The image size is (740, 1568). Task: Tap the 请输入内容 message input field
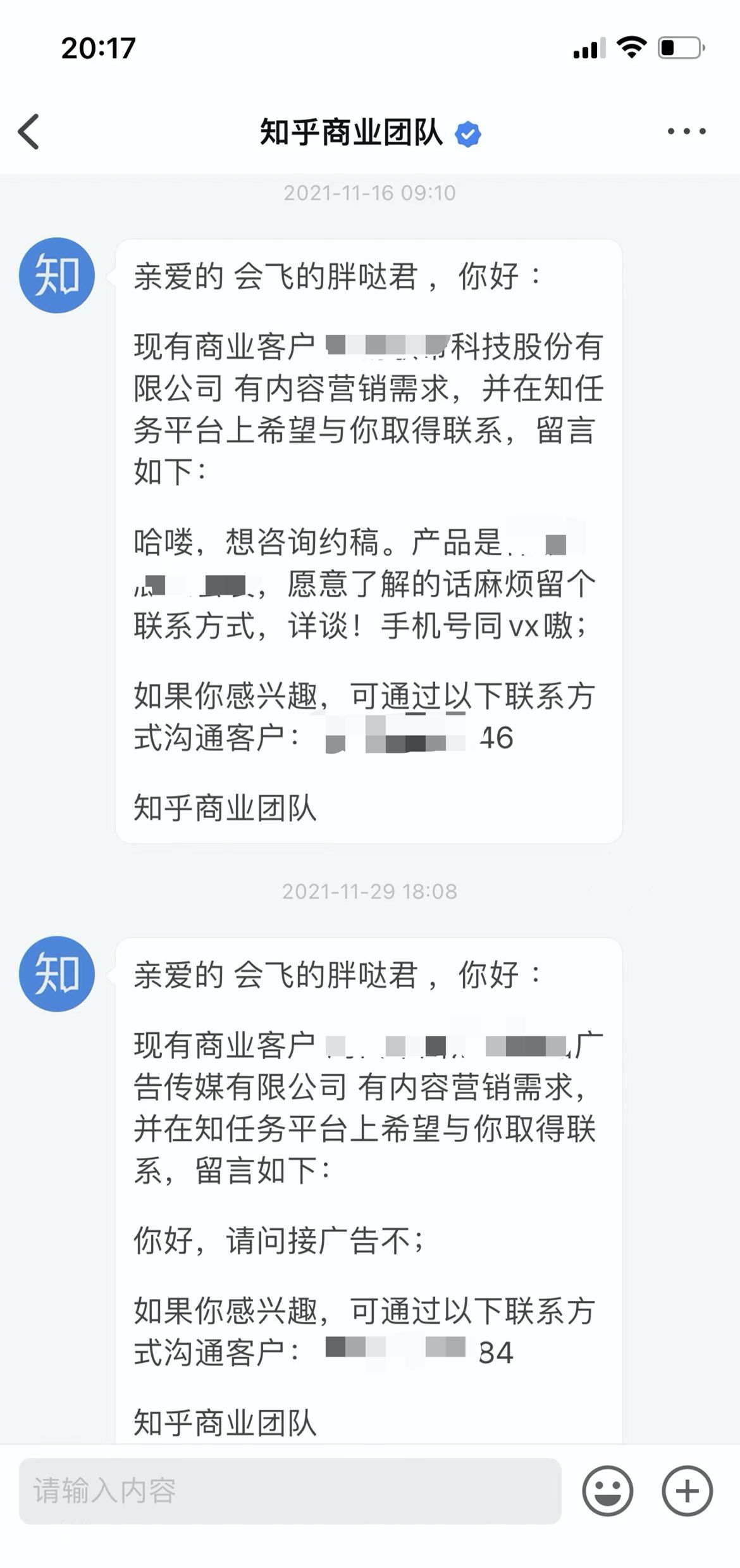click(290, 1491)
